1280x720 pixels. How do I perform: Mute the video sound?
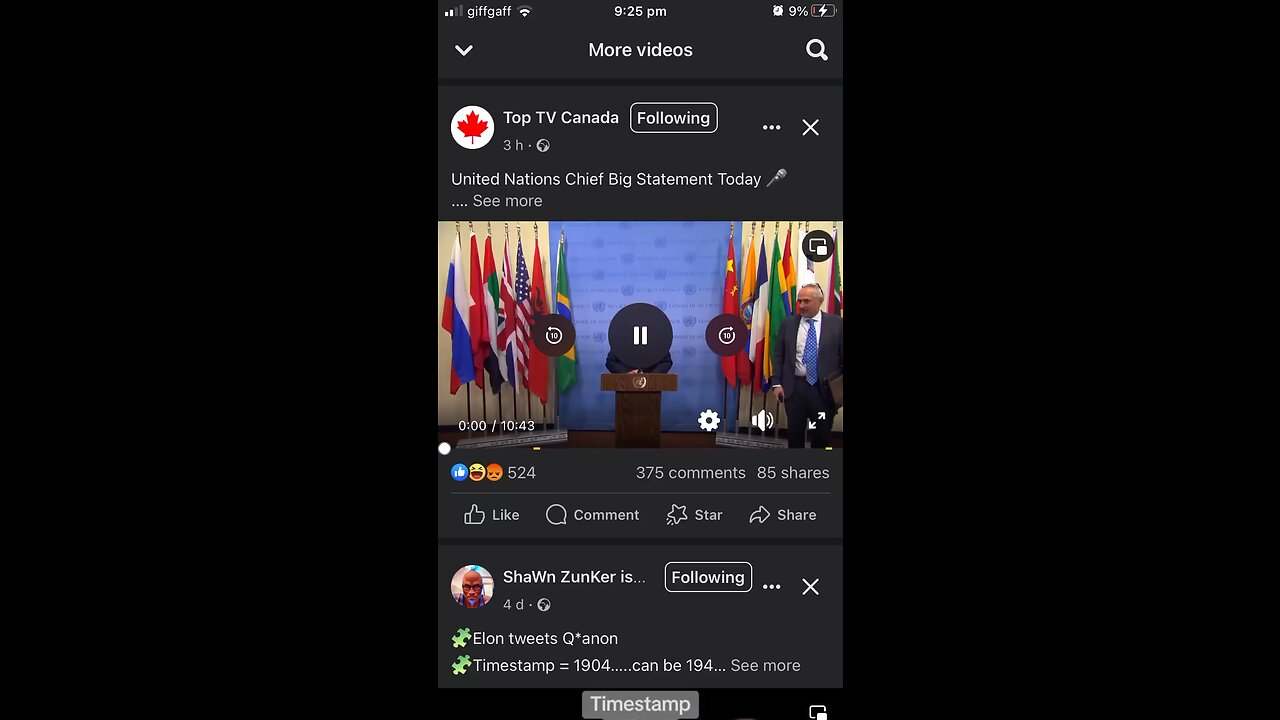click(x=762, y=421)
